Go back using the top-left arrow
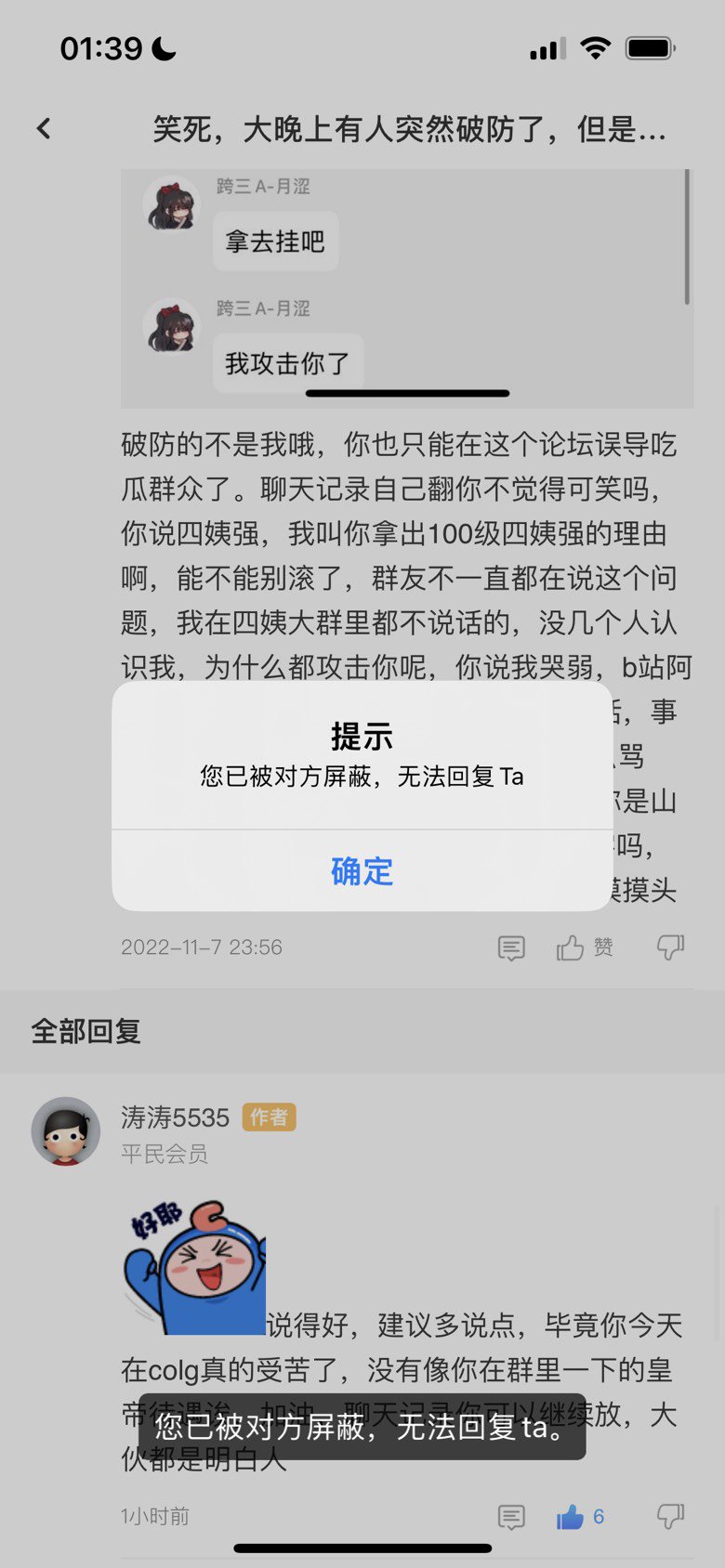The image size is (725, 1568). pyautogui.click(x=44, y=129)
